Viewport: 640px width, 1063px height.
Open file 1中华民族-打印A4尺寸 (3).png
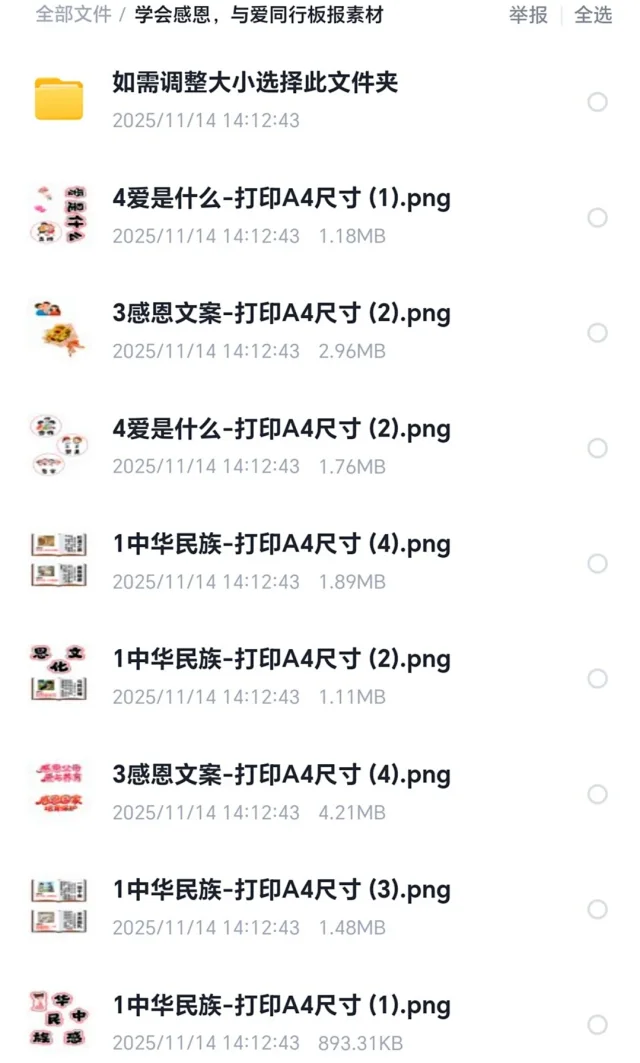click(281, 890)
